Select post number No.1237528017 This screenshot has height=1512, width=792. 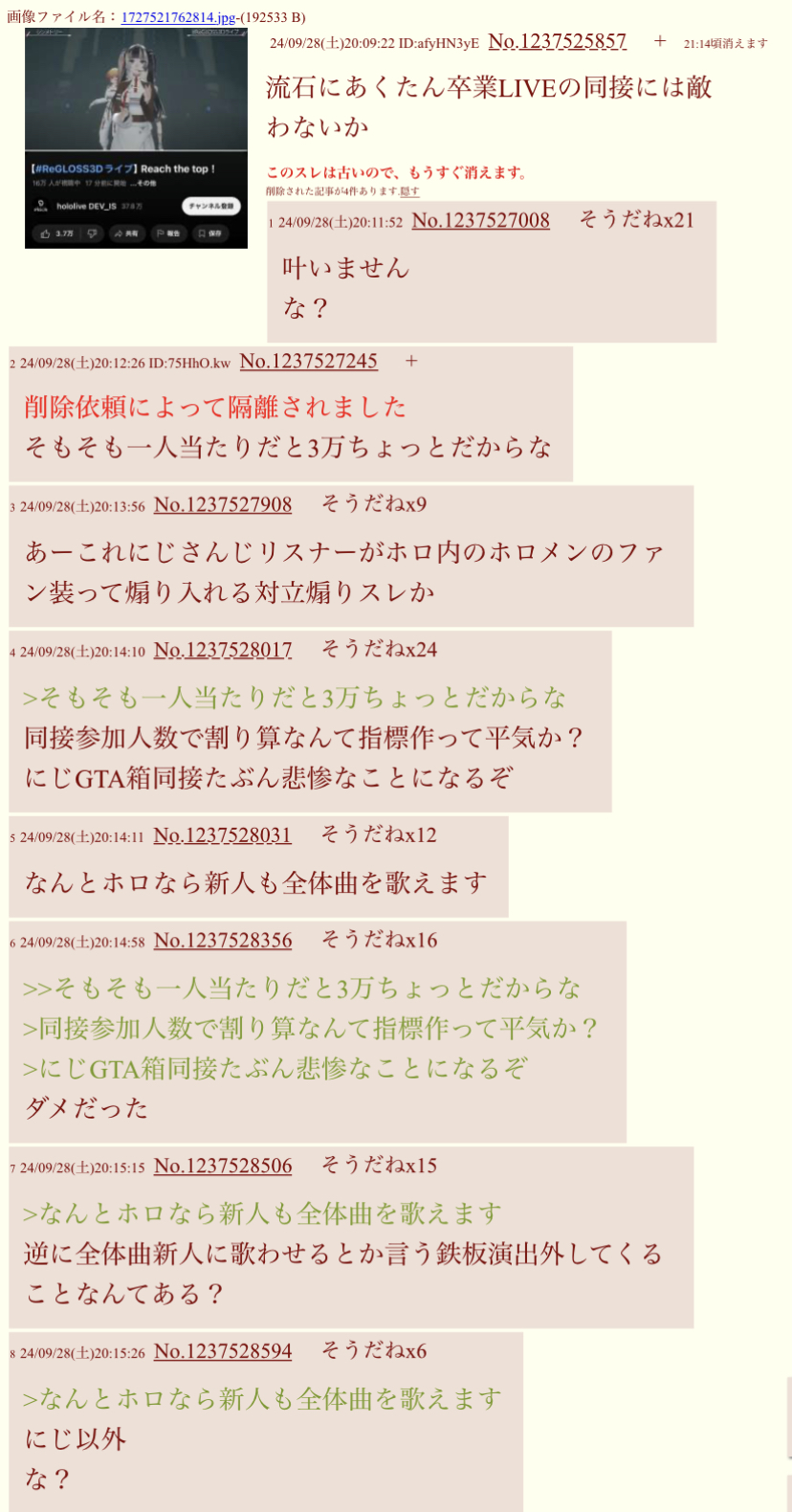click(223, 651)
